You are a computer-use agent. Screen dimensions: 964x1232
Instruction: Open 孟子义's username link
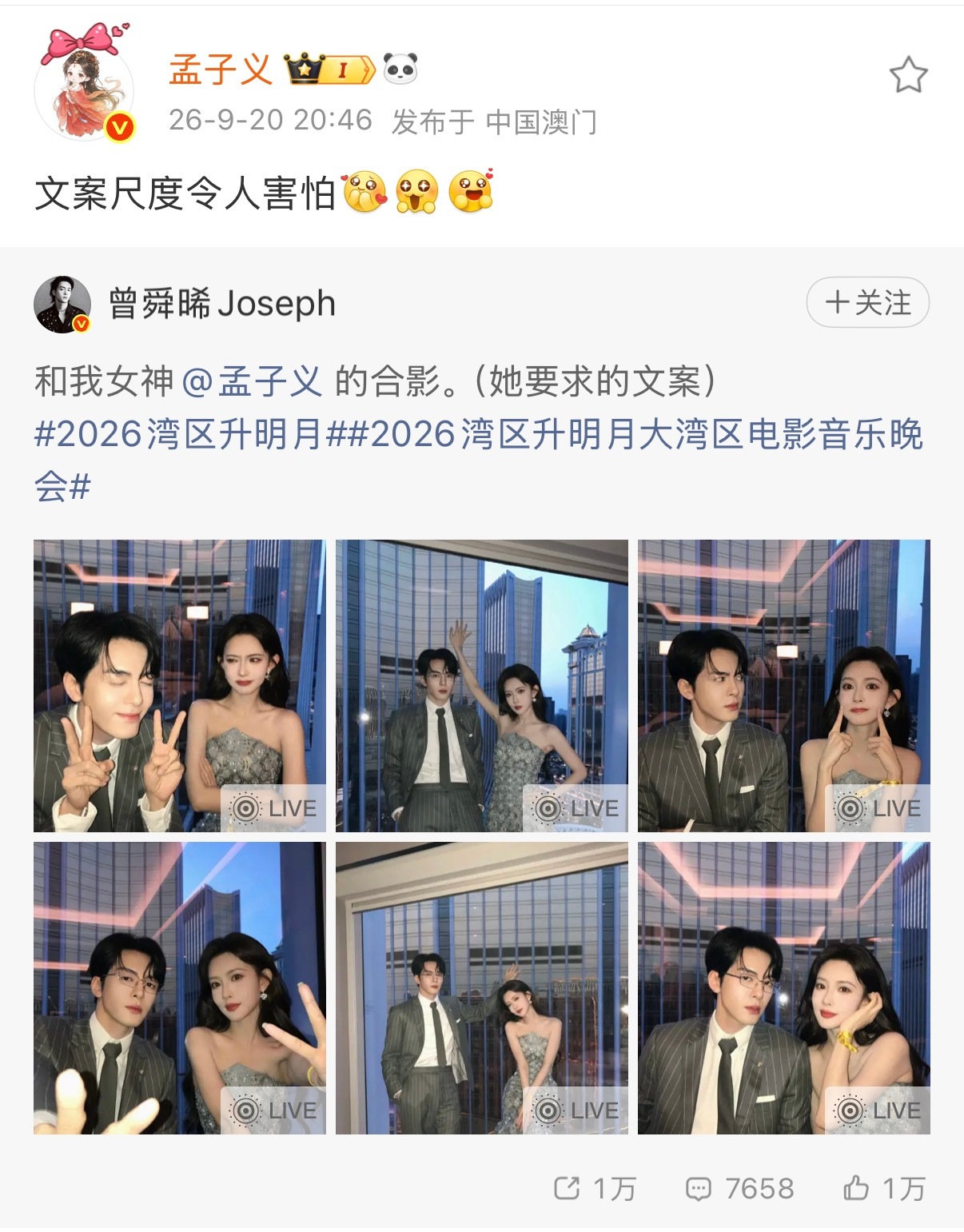coord(221,70)
